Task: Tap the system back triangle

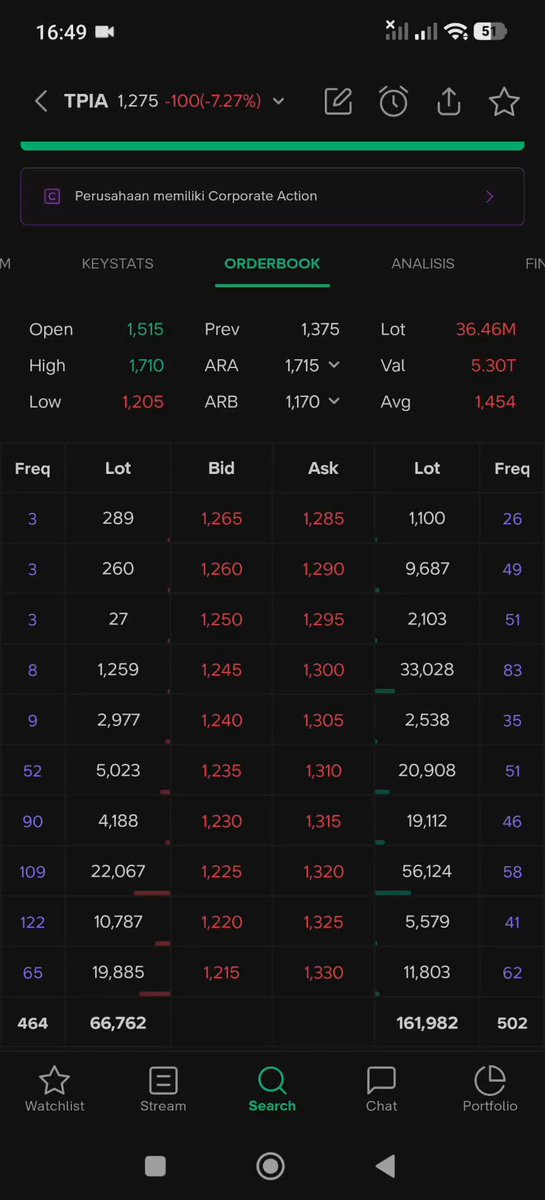Action: [x=385, y=1166]
